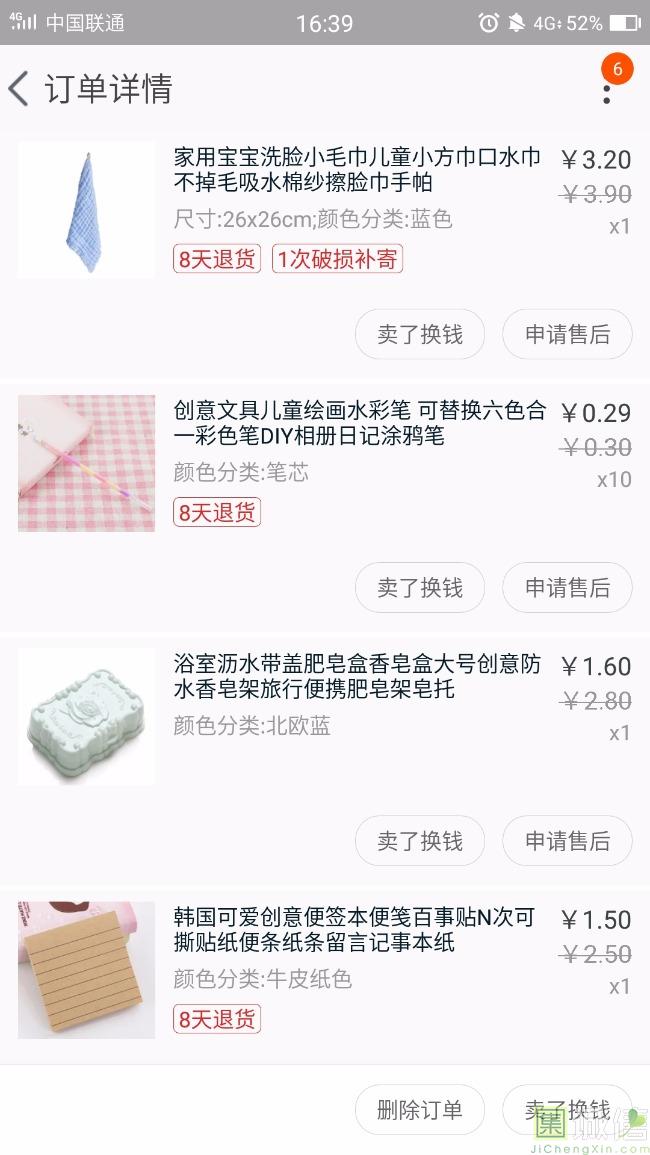Open the blue towel product image
The width and height of the screenshot is (650, 1155).
coord(87,209)
